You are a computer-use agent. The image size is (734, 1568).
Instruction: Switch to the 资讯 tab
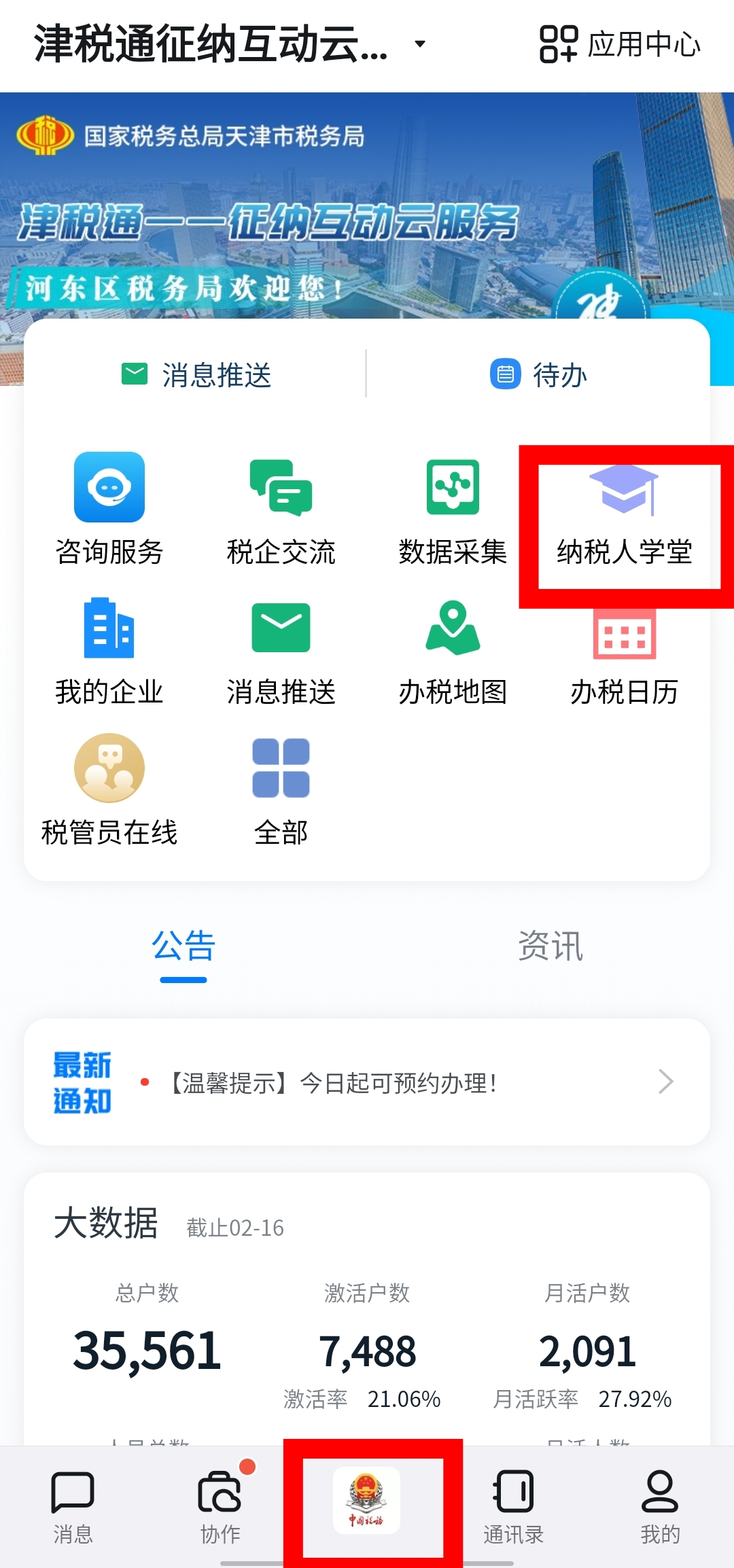(550, 946)
